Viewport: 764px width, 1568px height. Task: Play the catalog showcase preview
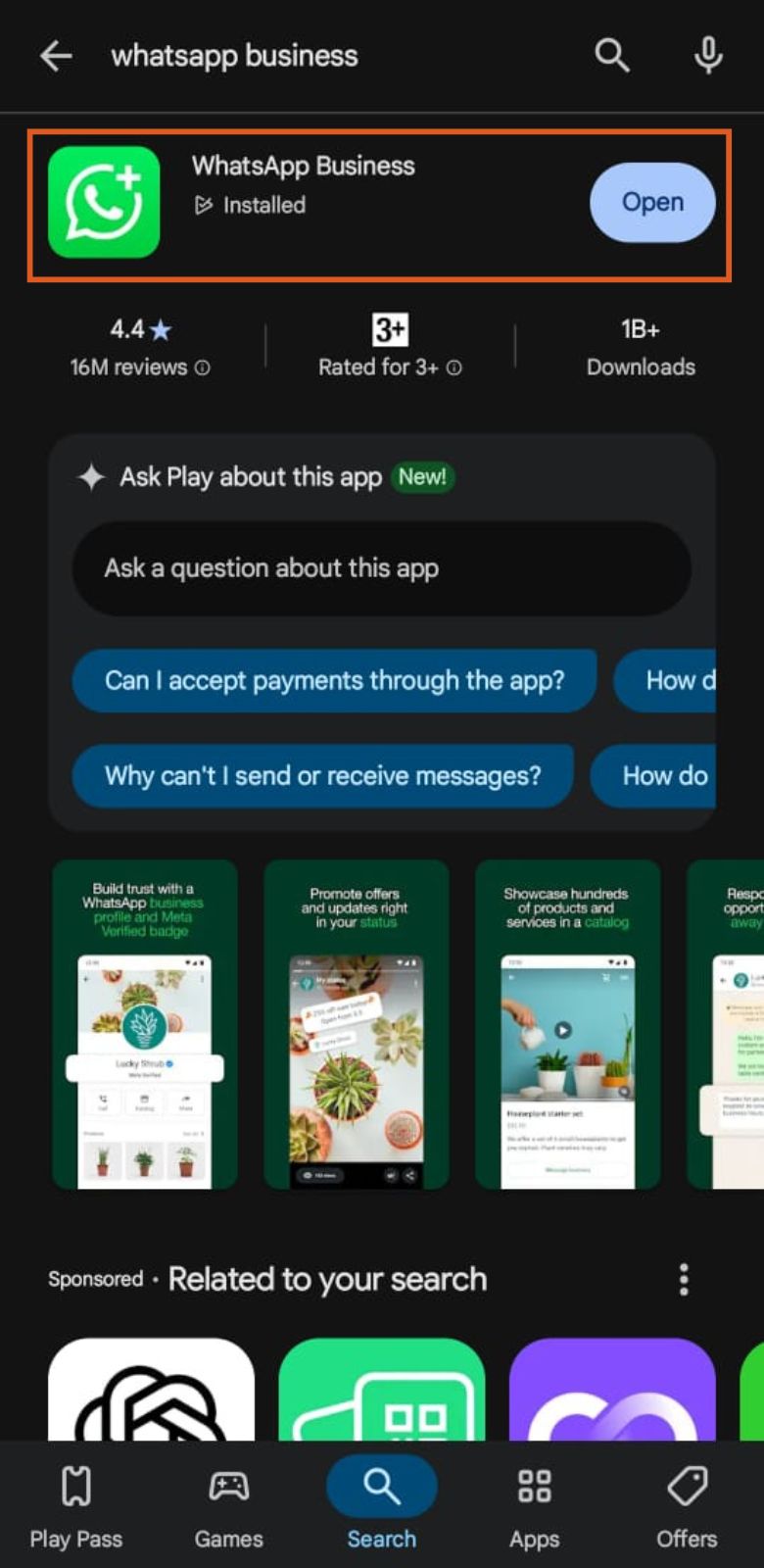[562, 1030]
